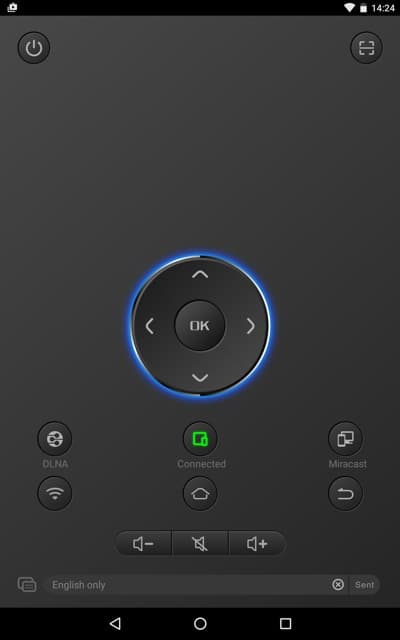Go to the remote's home button

tap(200, 493)
